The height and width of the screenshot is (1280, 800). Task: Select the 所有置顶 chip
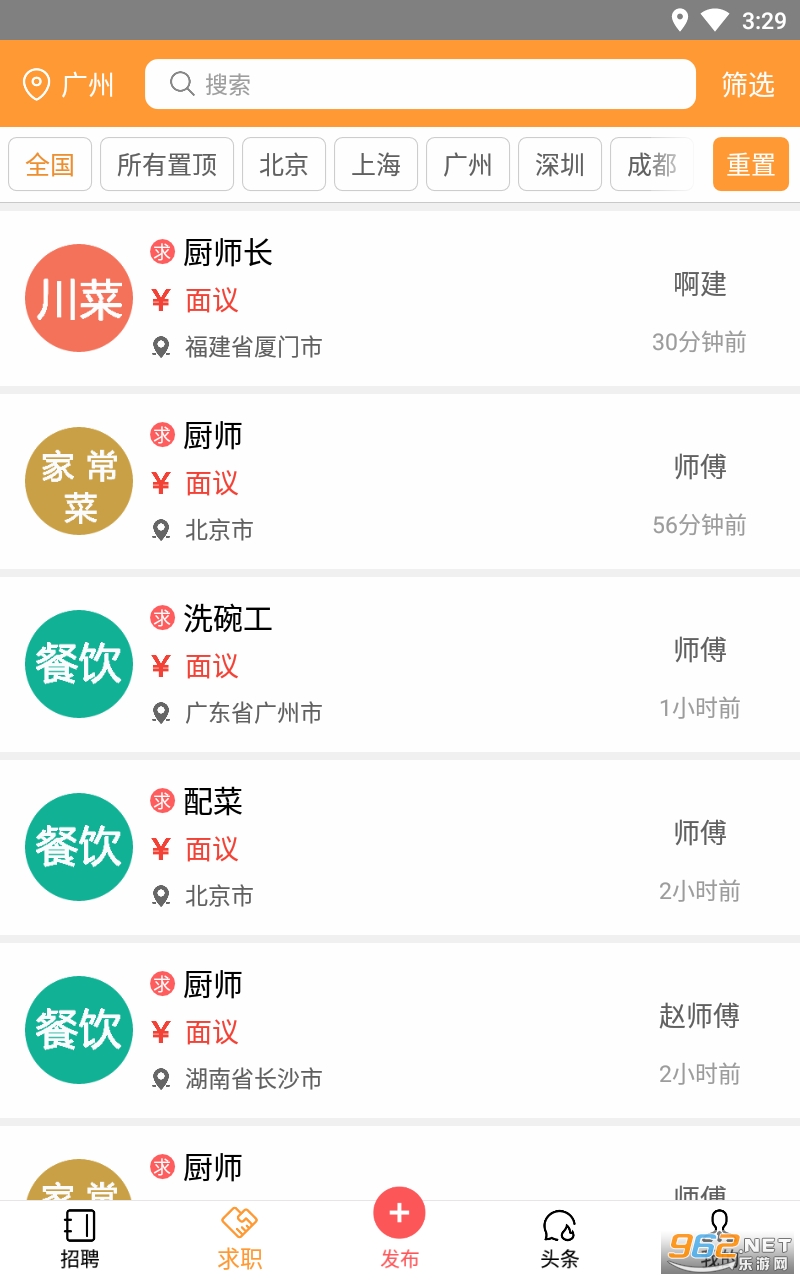[x=167, y=164]
